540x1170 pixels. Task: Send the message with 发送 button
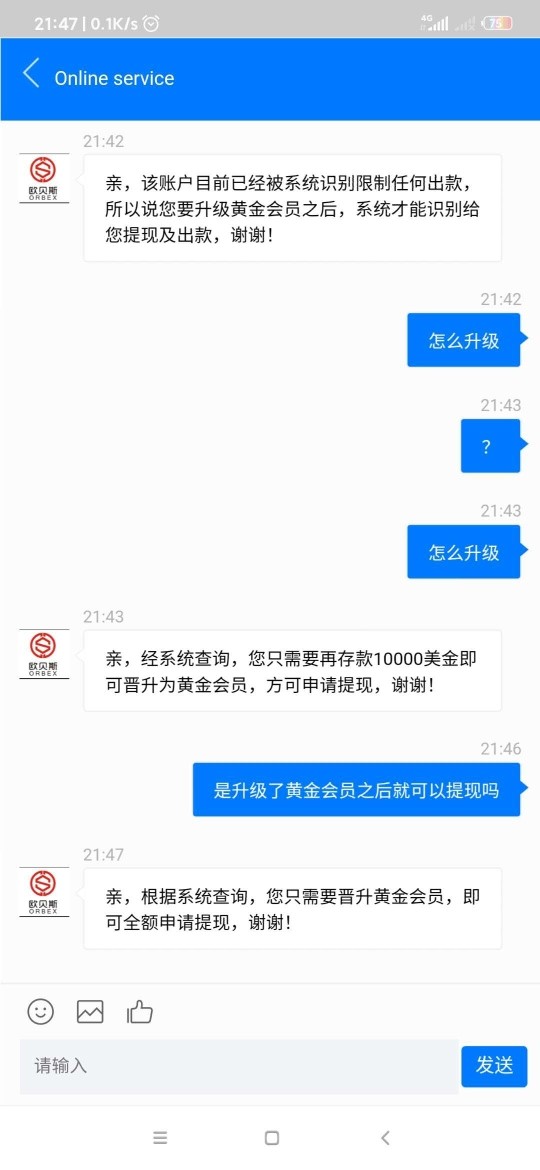click(494, 1066)
